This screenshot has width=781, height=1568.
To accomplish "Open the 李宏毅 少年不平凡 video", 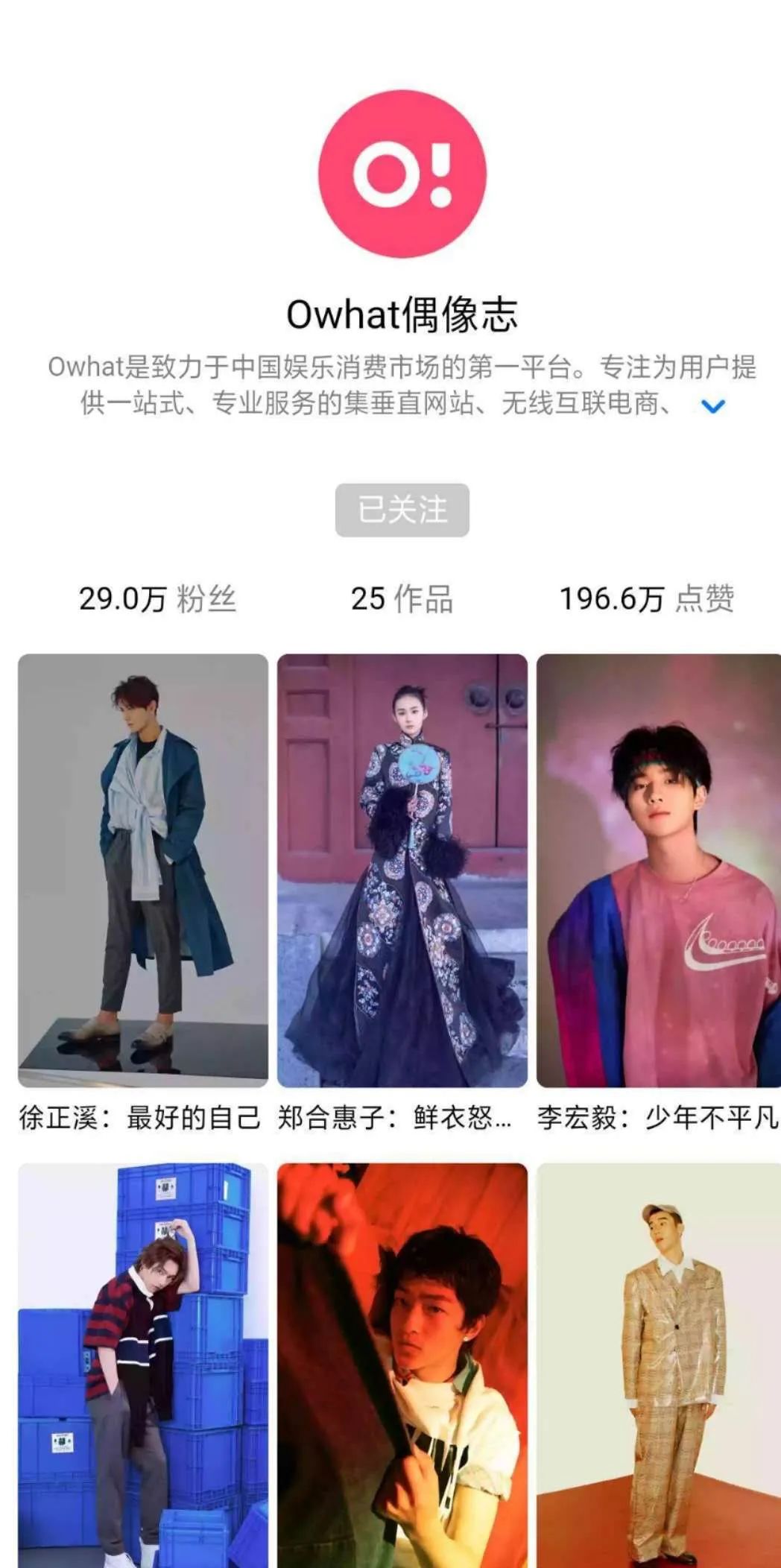I will point(658,870).
